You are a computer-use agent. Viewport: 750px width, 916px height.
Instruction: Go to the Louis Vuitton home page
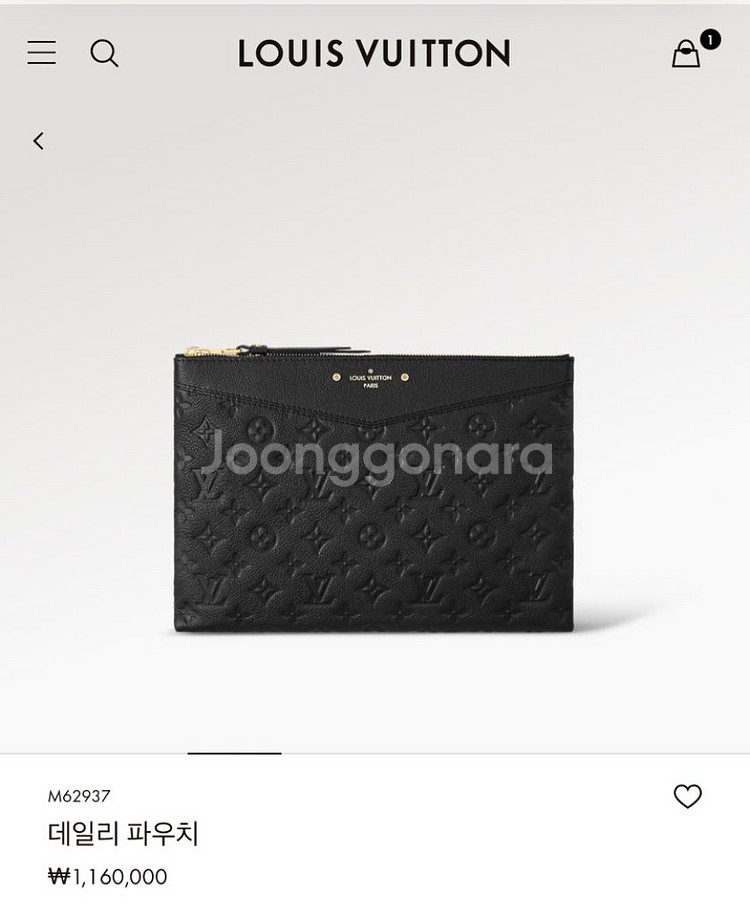(x=374, y=53)
